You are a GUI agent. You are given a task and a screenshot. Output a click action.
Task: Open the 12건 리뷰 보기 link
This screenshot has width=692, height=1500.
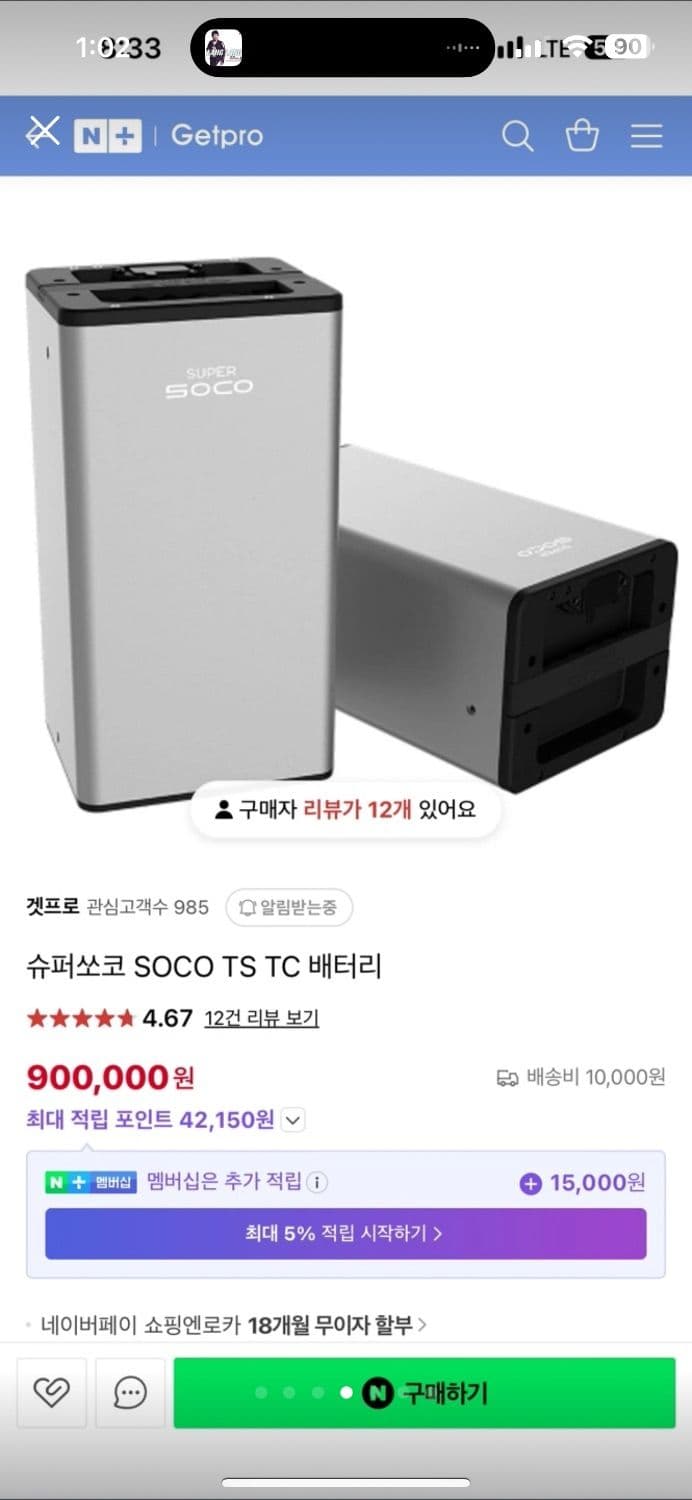point(261,1018)
